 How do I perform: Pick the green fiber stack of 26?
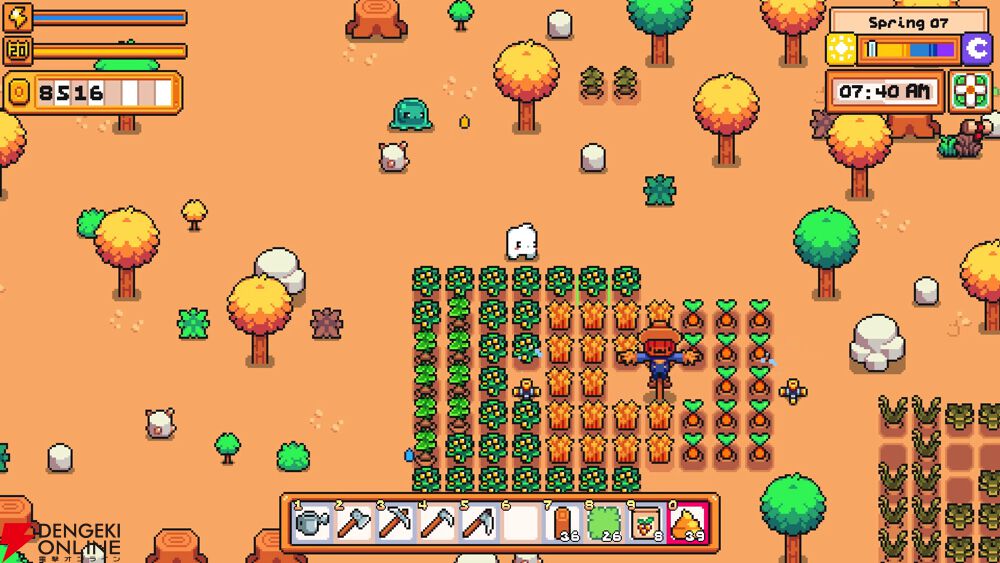click(x=604, y=523)
